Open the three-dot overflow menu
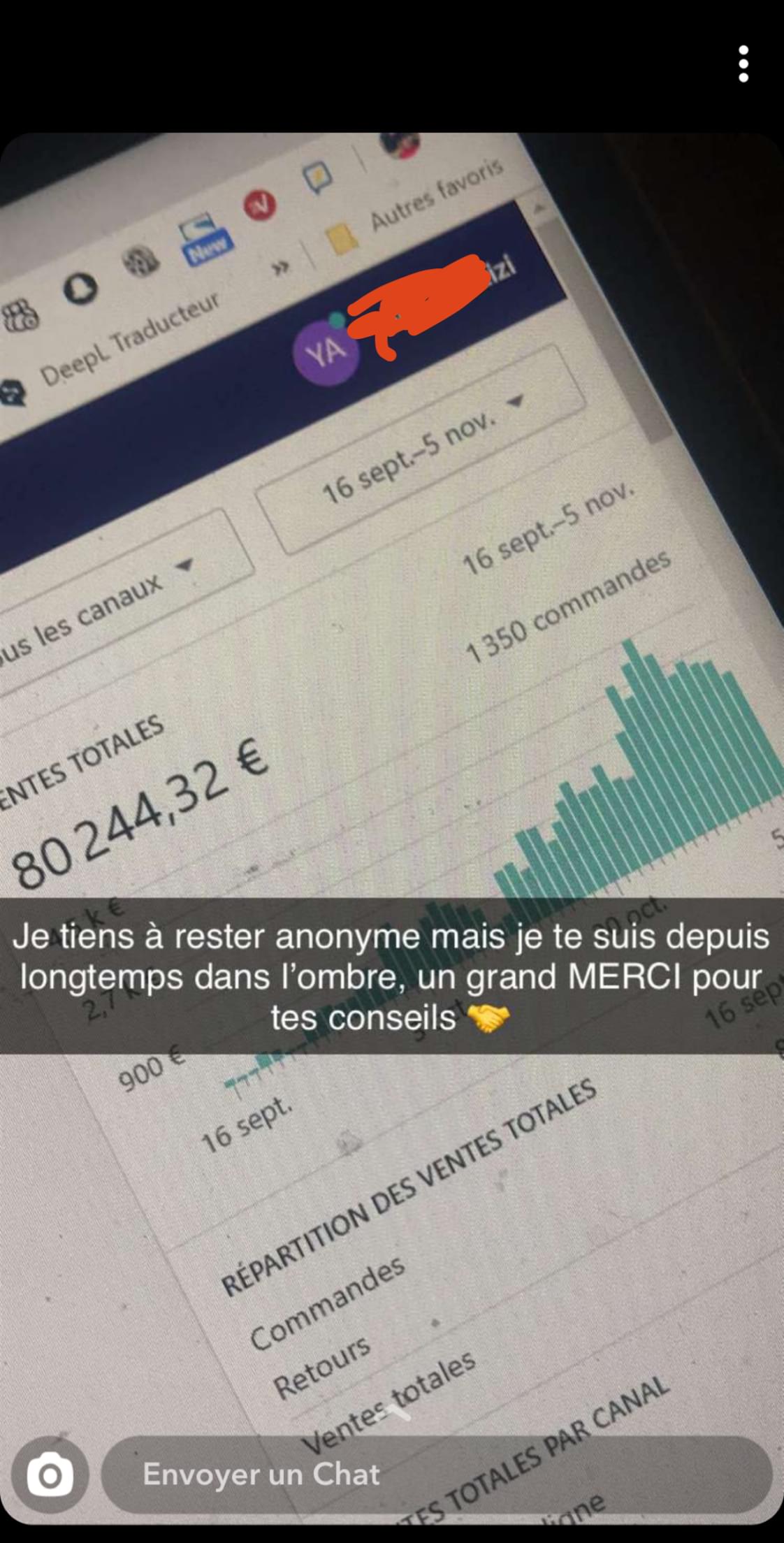Screen dimensions: 784x1543 point(743,64)
